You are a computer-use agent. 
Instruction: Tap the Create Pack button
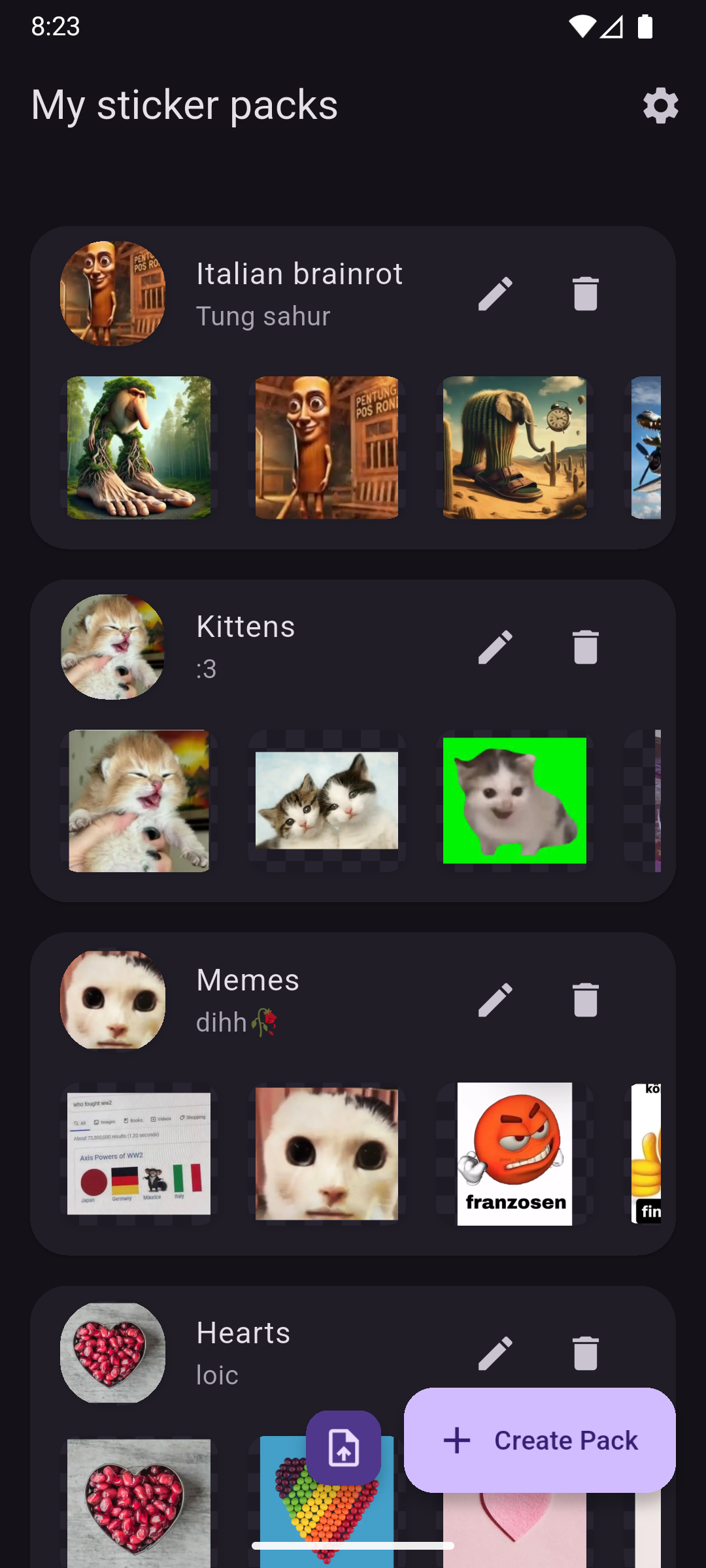(x=539, y=1440)
